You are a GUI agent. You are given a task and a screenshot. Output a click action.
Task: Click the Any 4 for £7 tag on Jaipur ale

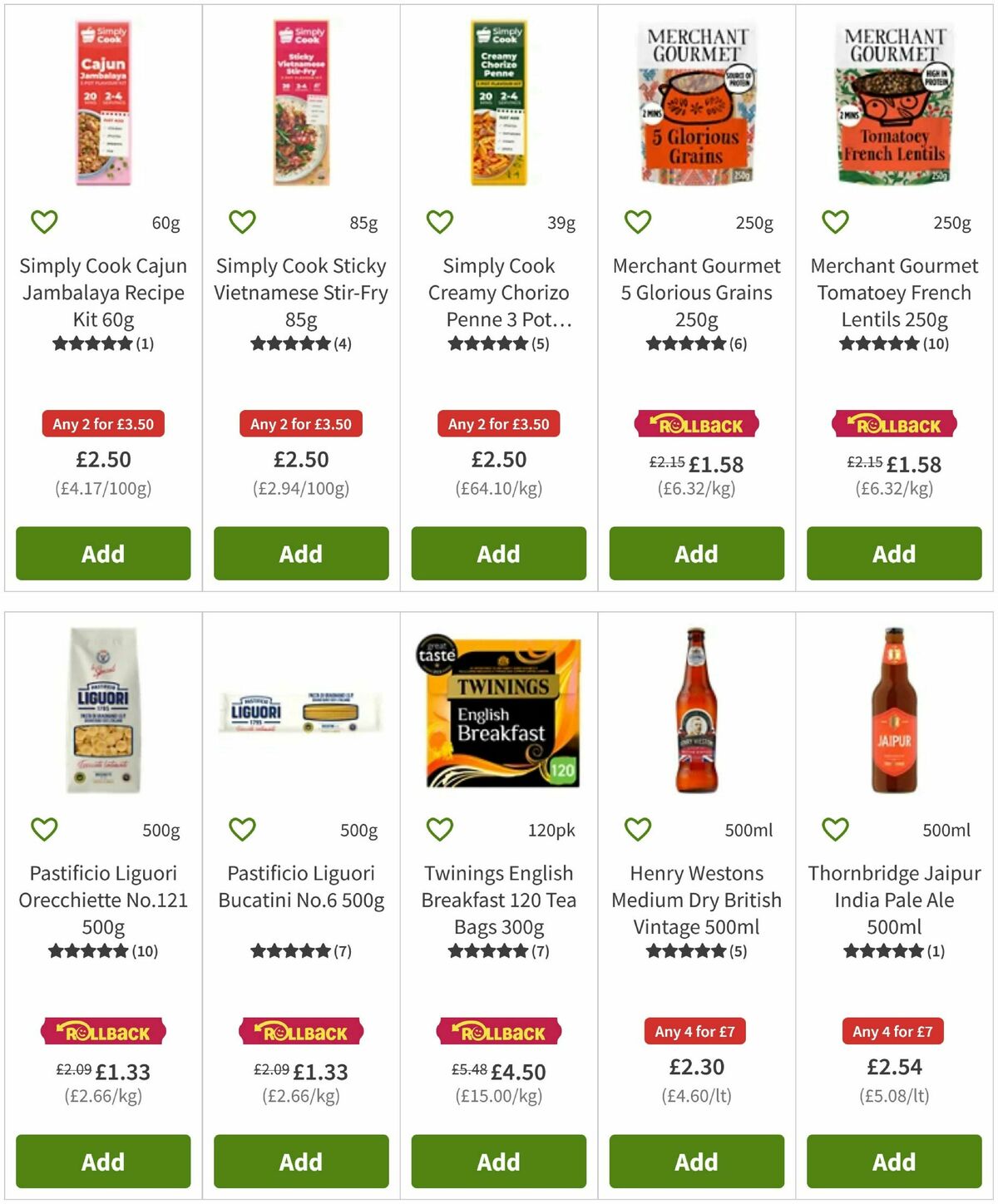(892, 1031)
